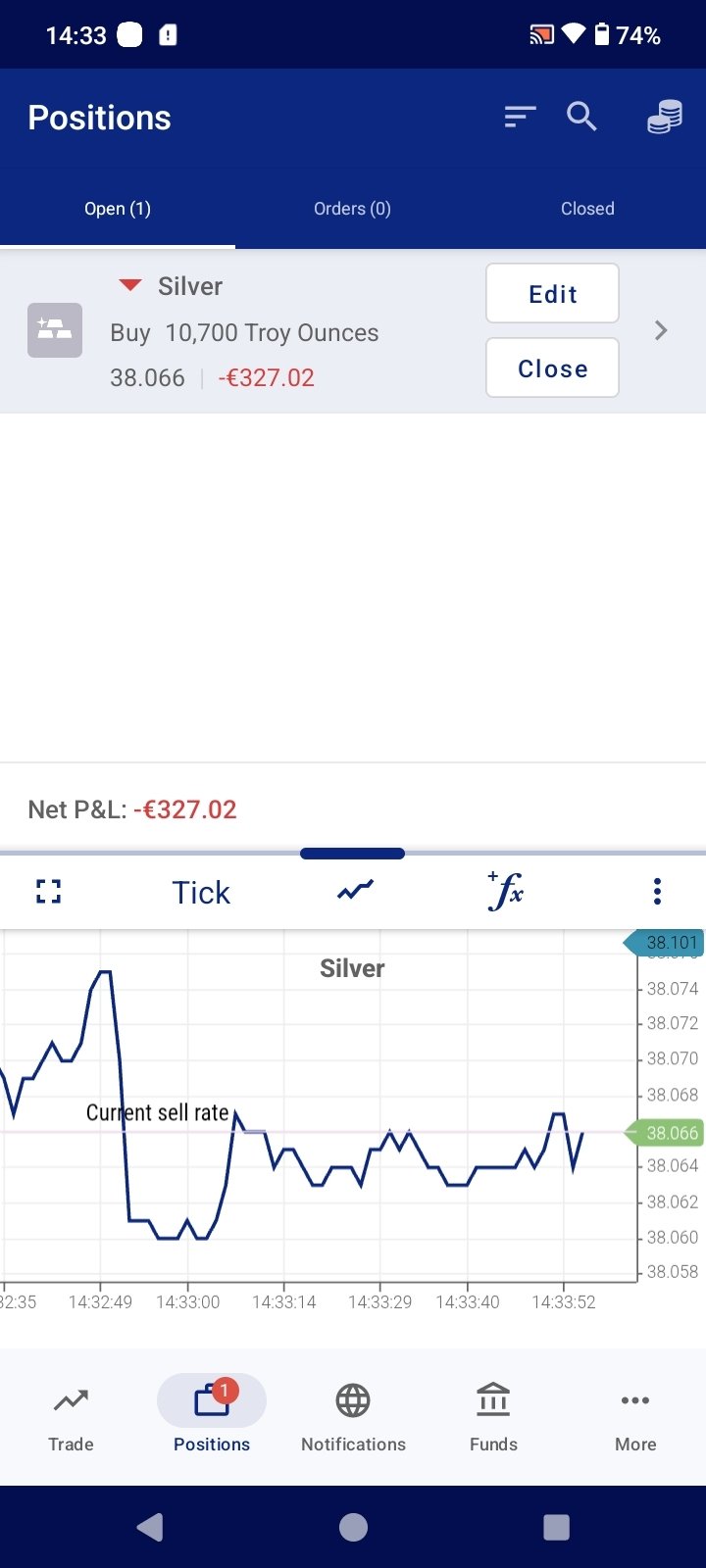This screenshot has width=706, height=1568.
Task: Open the chart overflow menu
Action: [657, 892]
